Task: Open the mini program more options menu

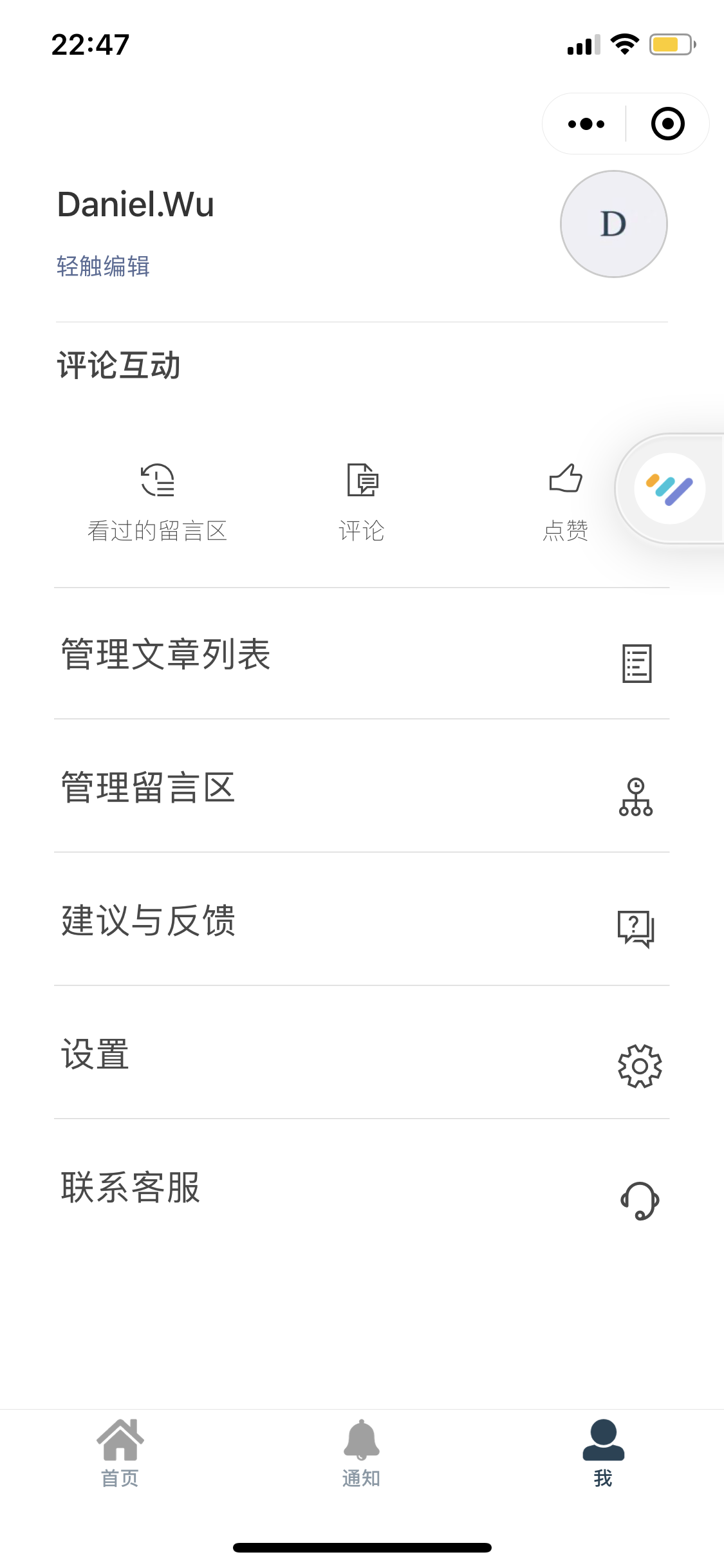Action: coord(586,124)
